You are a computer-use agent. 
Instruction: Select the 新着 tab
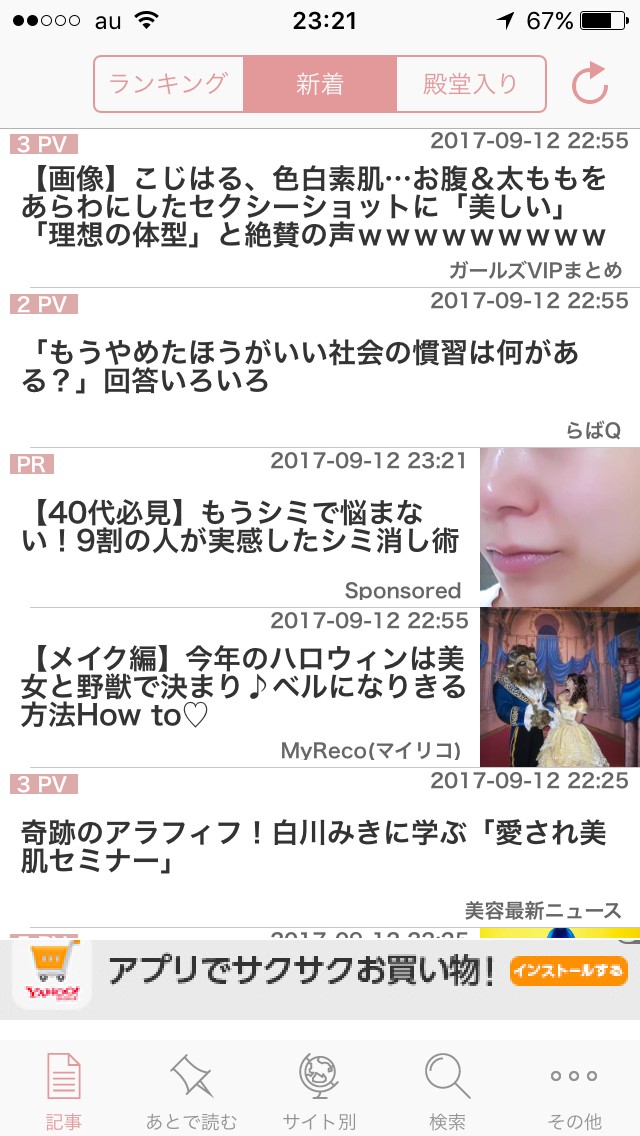click(320, 84)
